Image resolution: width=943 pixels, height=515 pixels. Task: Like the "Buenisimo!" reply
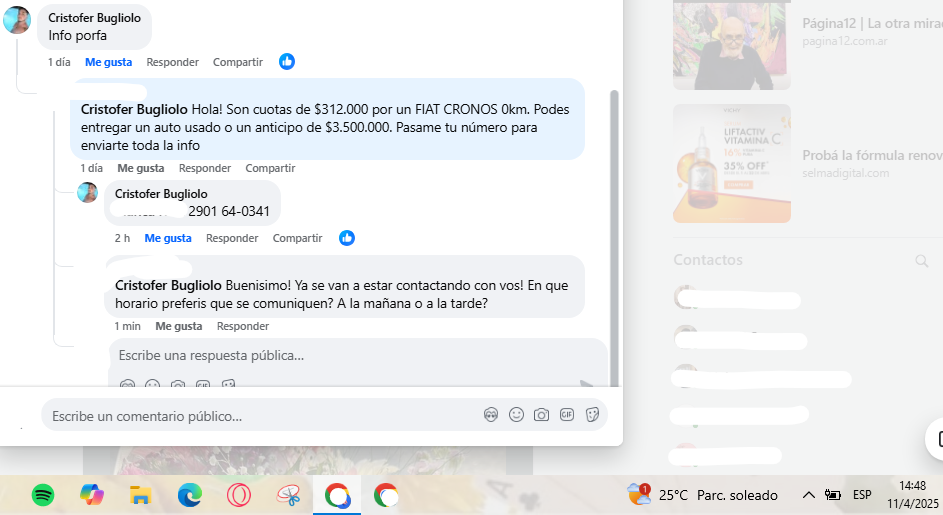(178, 326)
